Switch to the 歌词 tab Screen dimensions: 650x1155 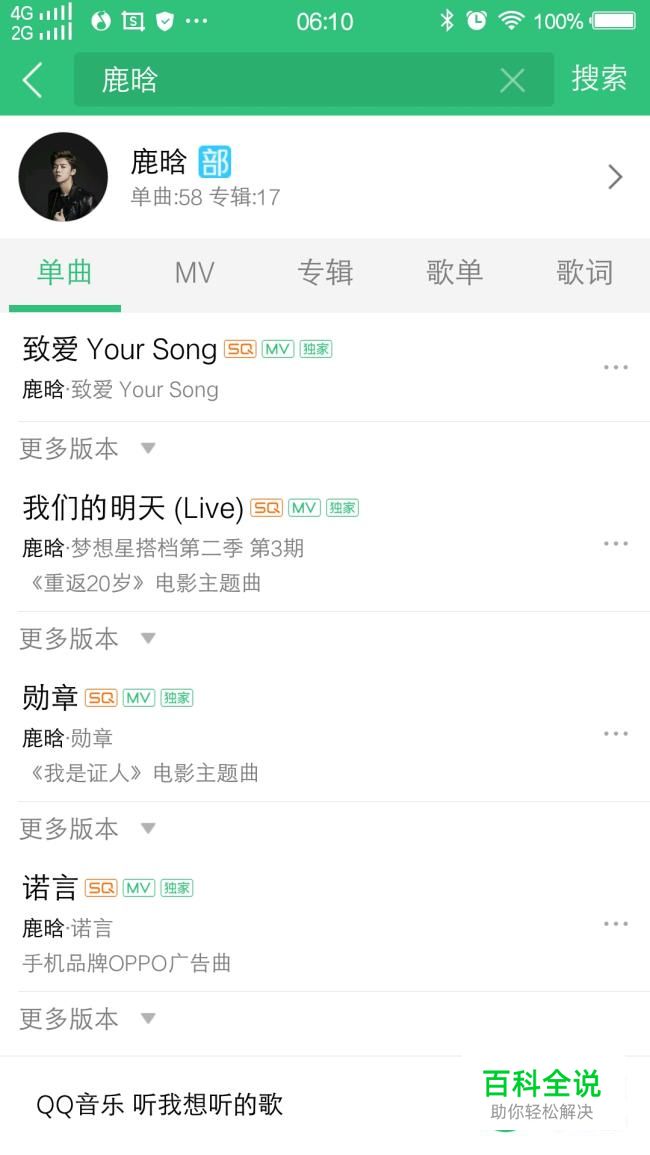(584, 272)
